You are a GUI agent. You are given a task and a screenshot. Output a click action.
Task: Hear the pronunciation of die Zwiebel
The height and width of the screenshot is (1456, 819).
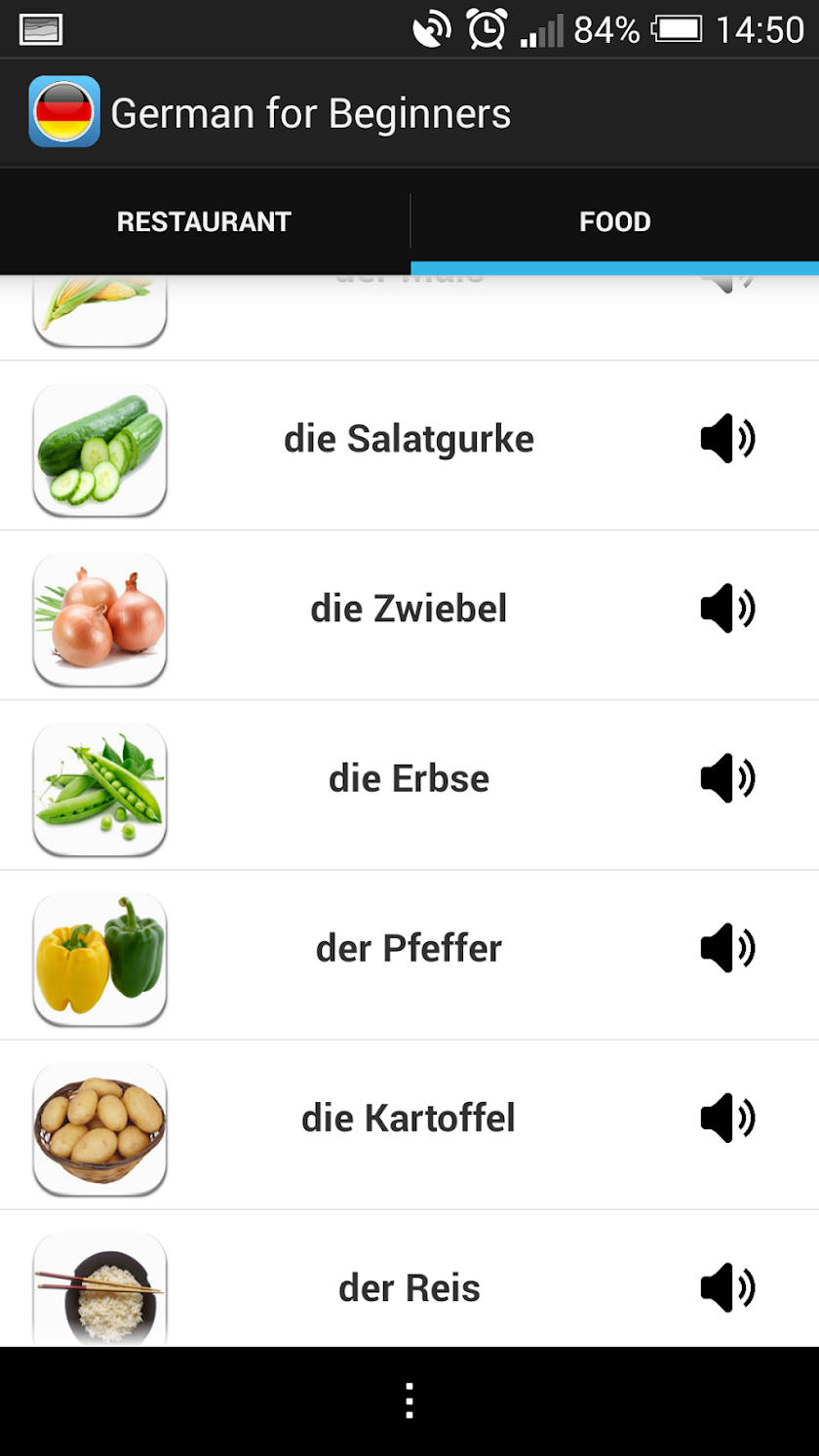coord(727,610)
